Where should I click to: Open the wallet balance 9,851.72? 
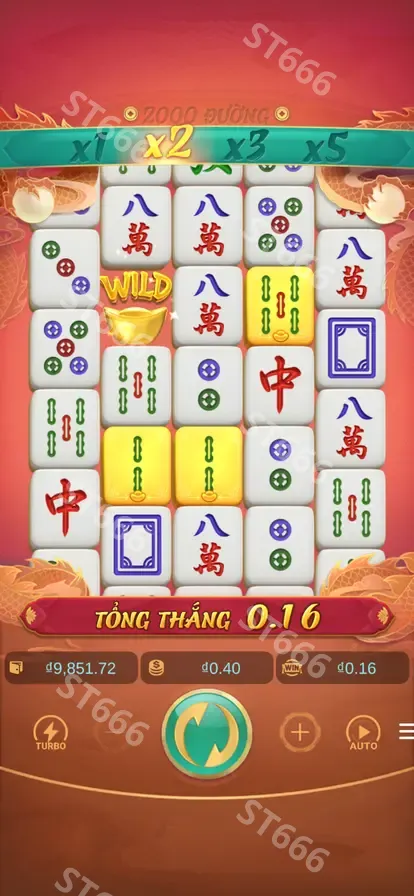tap(71, 668)
